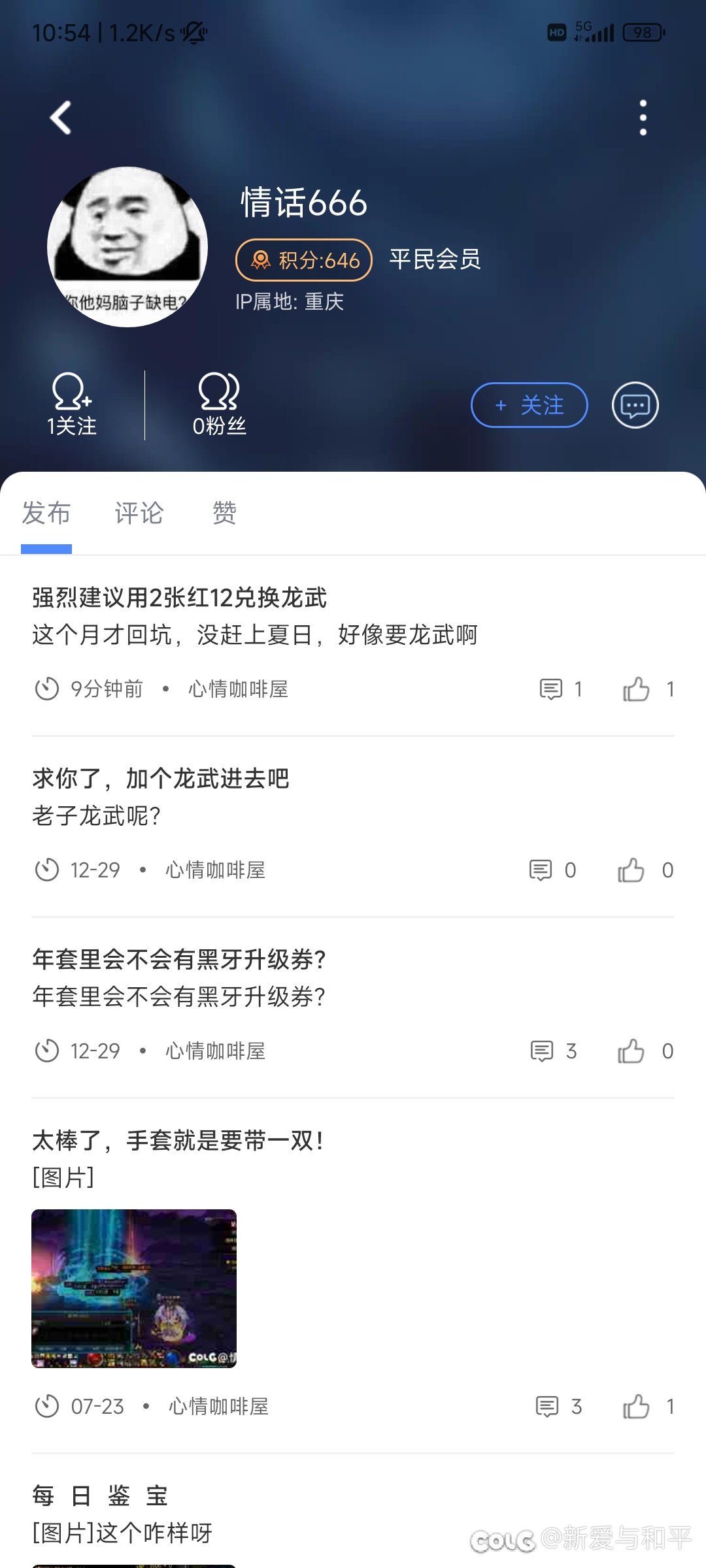Open post 年套里会不会有黑牙升级券?
The height and width of the screenshot is (1568, 706).
point(179,960)
